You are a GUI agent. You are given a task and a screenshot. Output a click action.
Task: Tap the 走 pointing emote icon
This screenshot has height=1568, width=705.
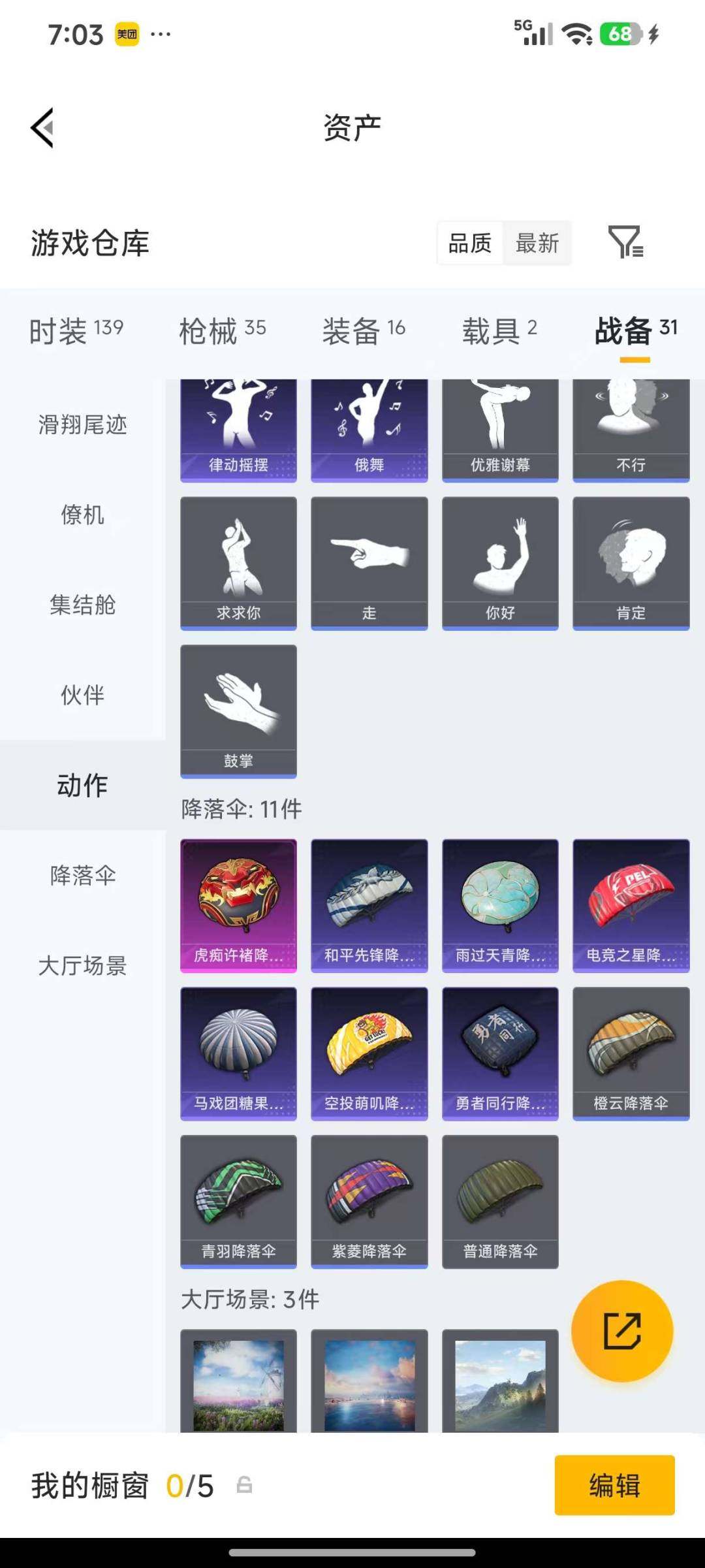(369, 562)
